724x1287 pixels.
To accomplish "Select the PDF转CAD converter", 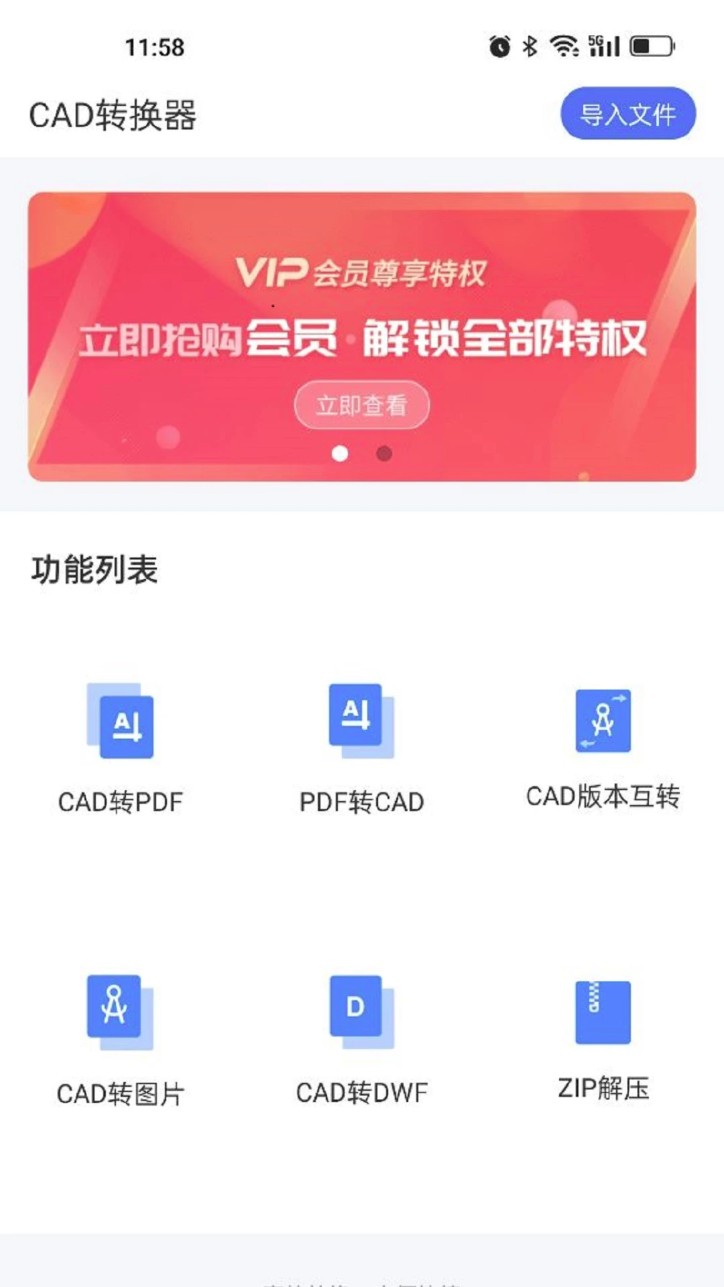I will coord(361,745).
